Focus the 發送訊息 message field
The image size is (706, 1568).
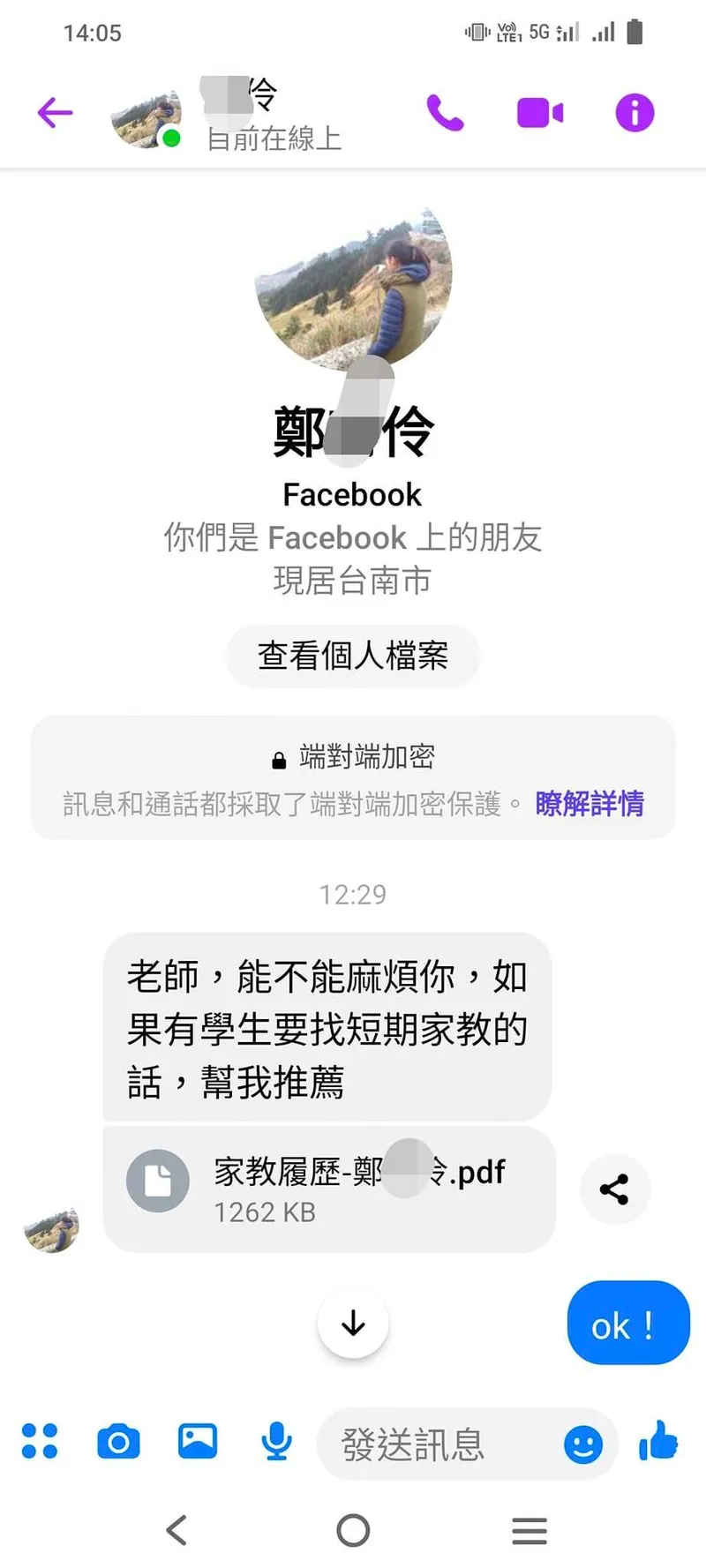(x=432, y=1444)
